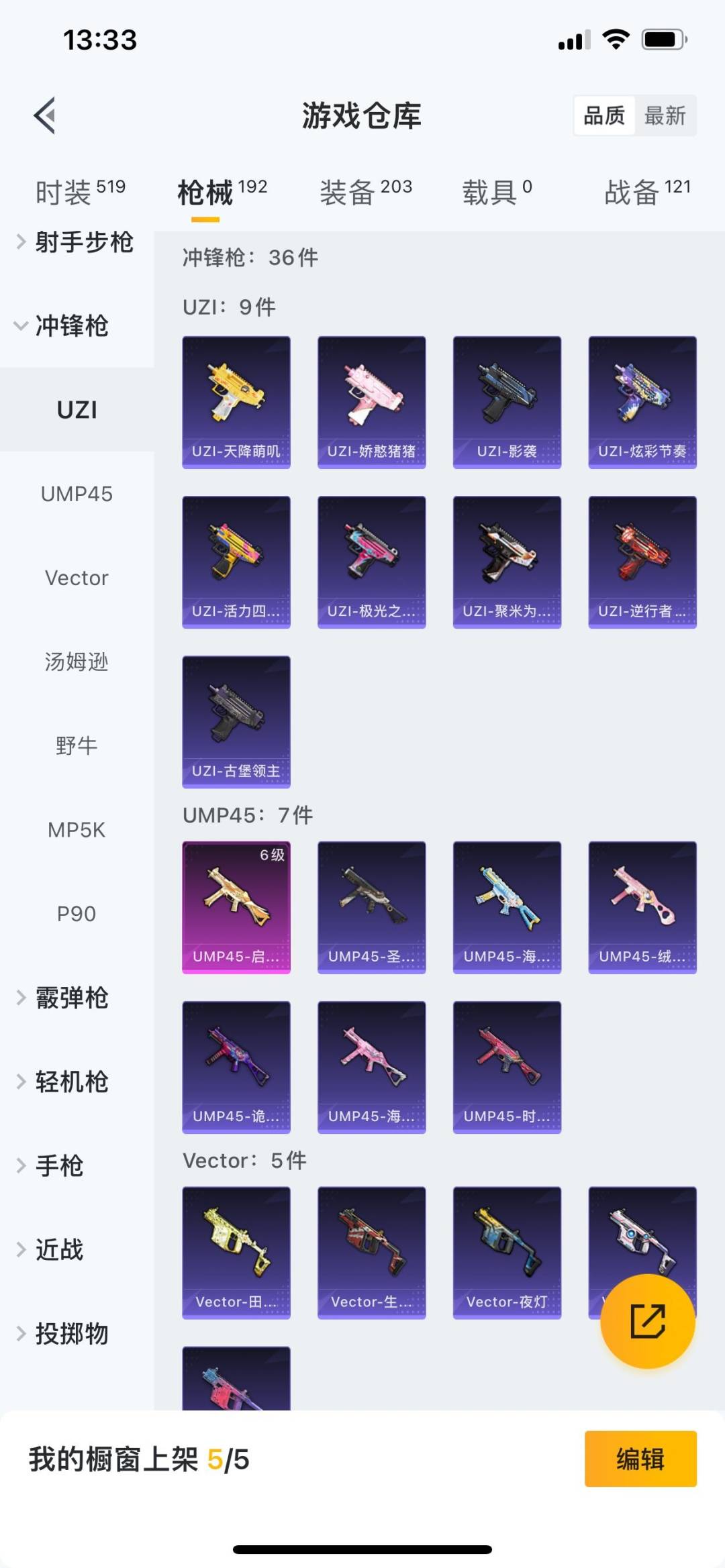View the UZI-古堡领主 skin
The image size is (725, 1568).
(x=236, y=722)
